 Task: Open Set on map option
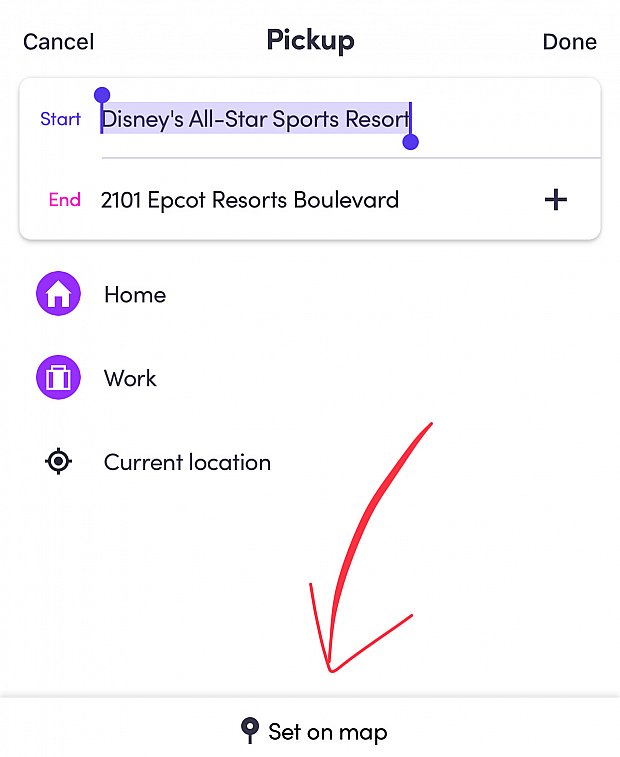point(314,731)
